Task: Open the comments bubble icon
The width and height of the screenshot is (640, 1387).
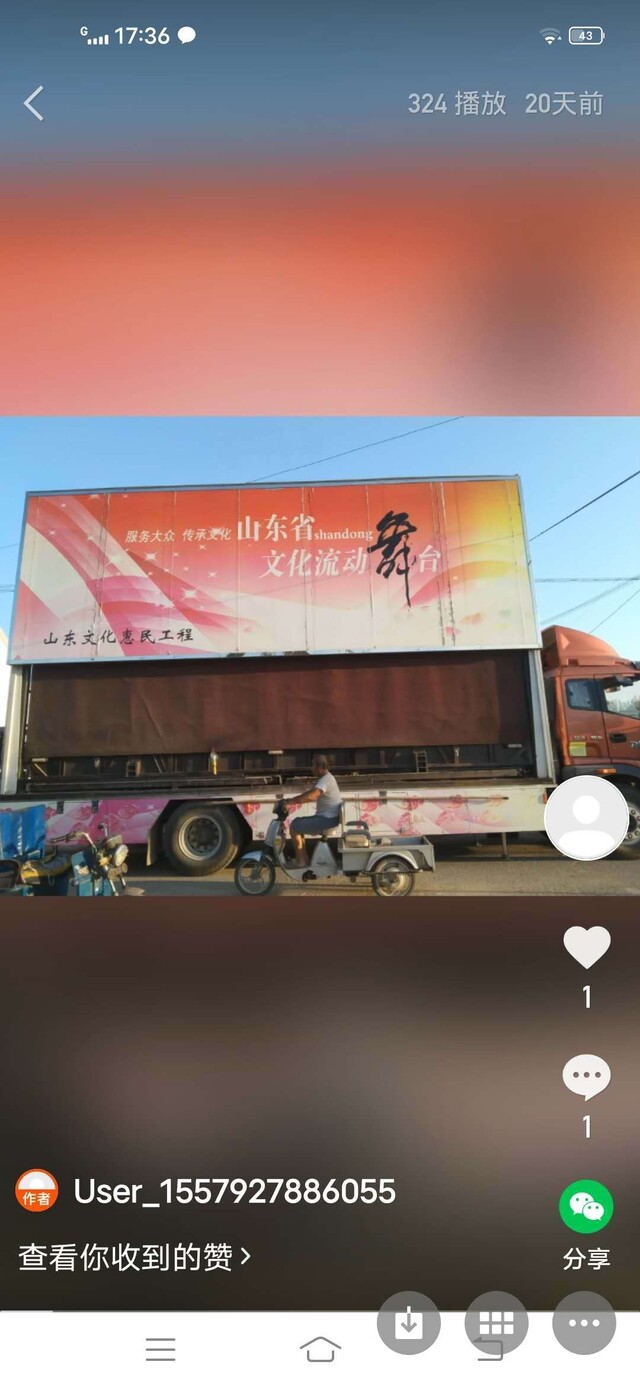Action: click(x=586, y=1078)
